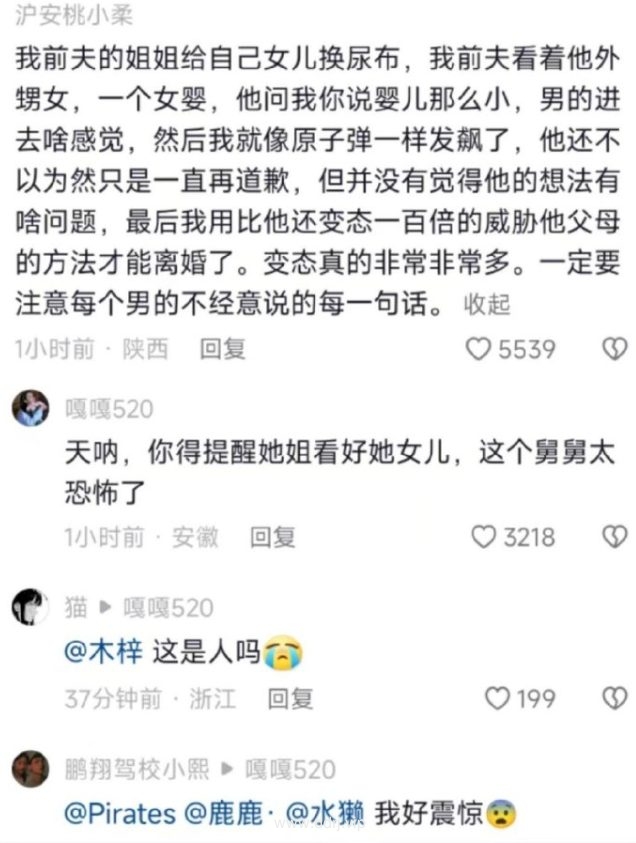Dislike 猫's comment

(x=613, y=698)
